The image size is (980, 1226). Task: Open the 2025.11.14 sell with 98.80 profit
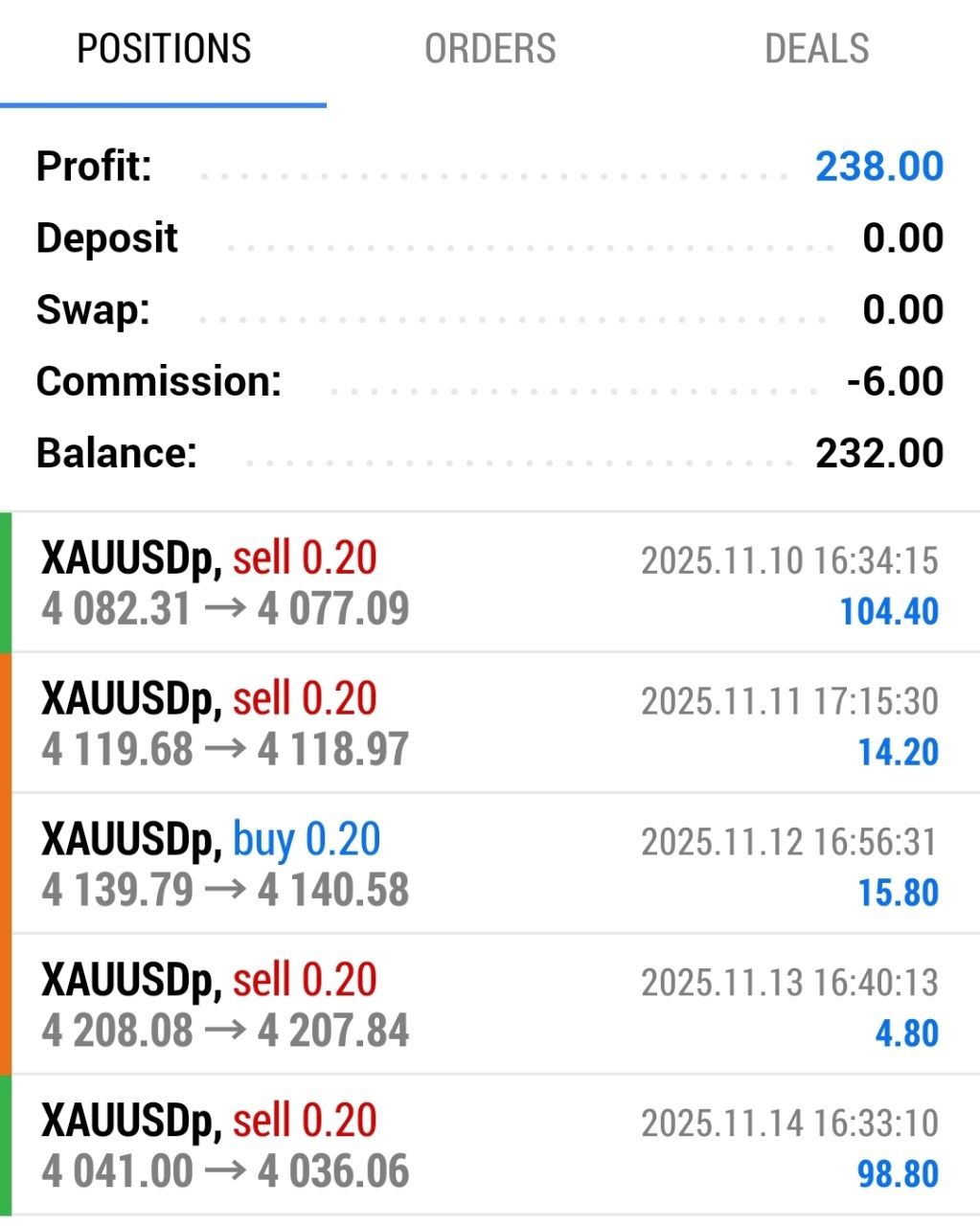tap(490, 1147)
